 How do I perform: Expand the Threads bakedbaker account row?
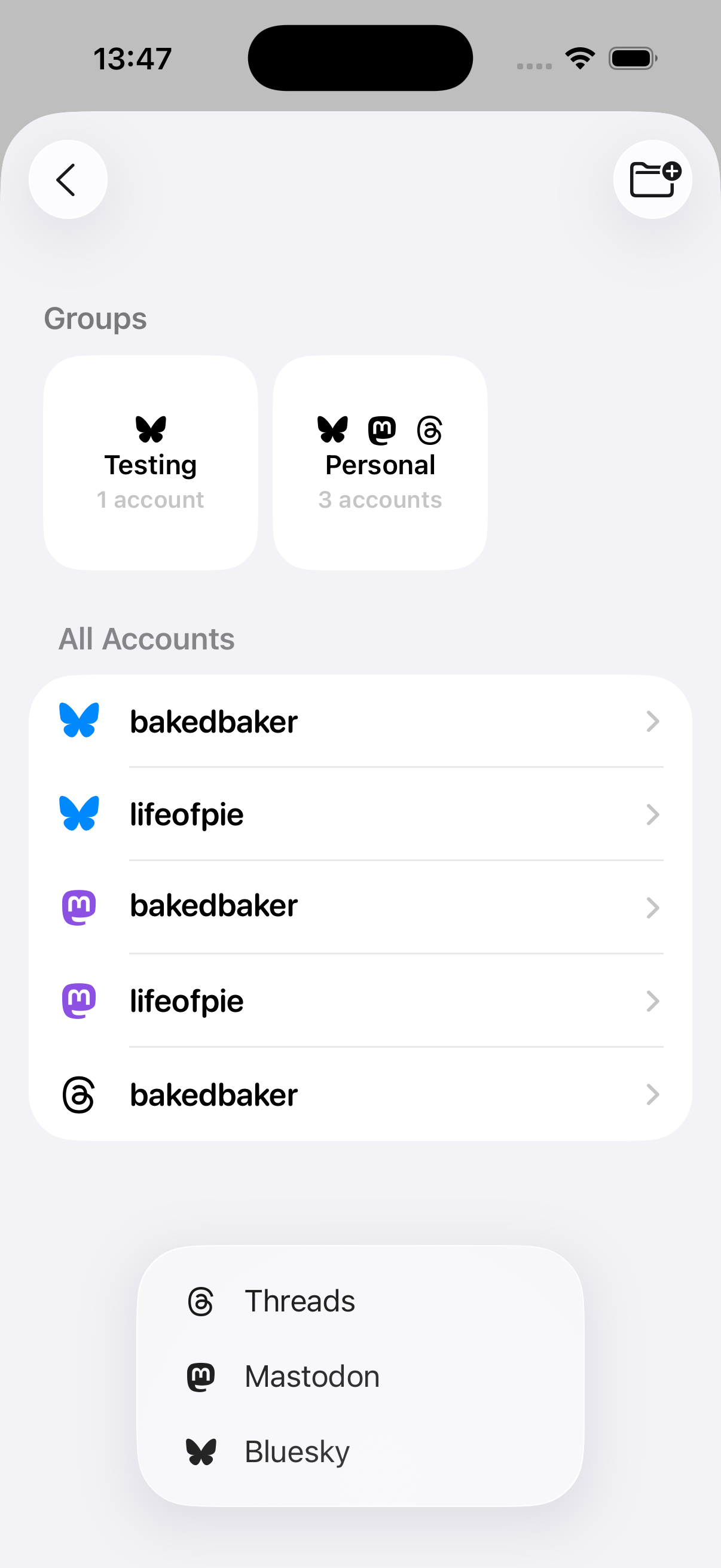point(653,1094)
